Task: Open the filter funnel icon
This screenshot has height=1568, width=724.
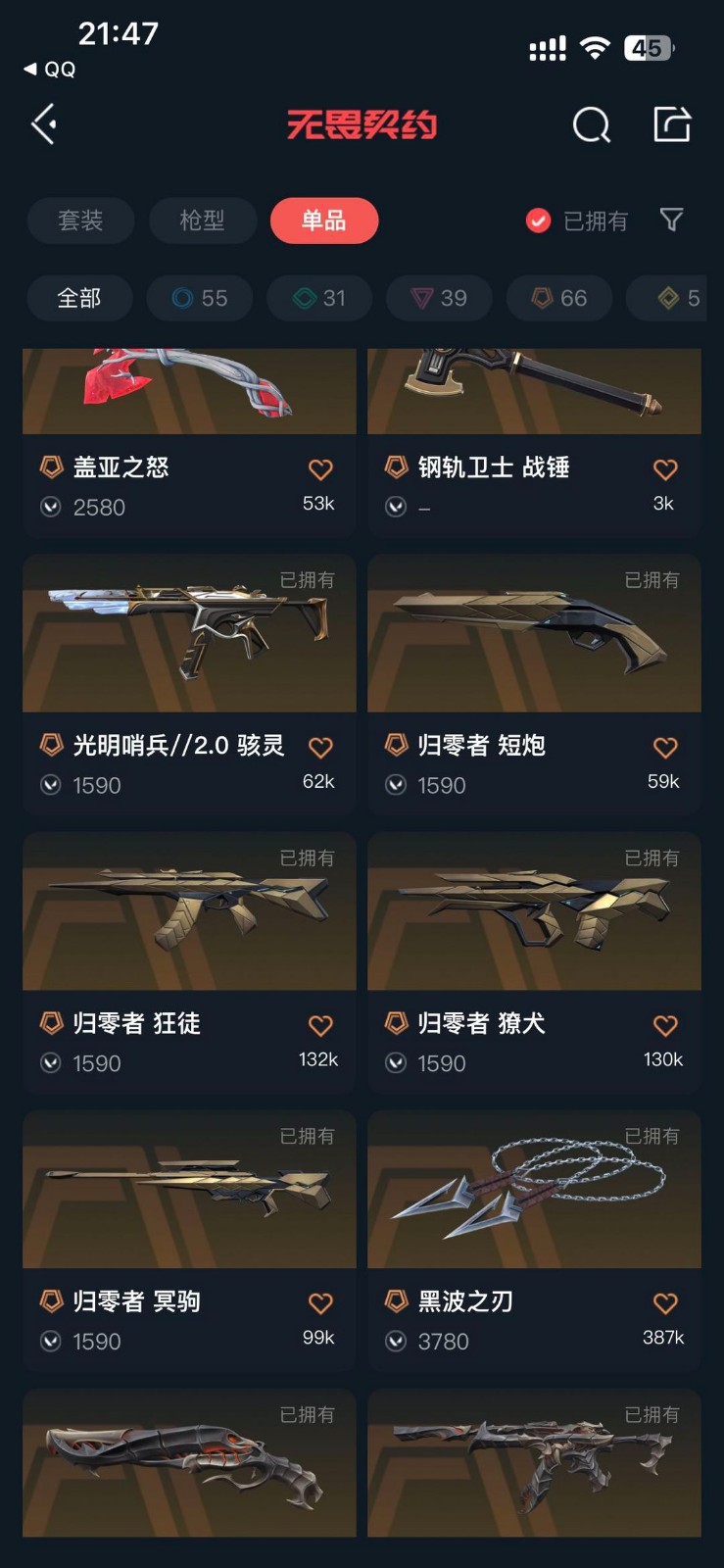Action: click(671, 220)
